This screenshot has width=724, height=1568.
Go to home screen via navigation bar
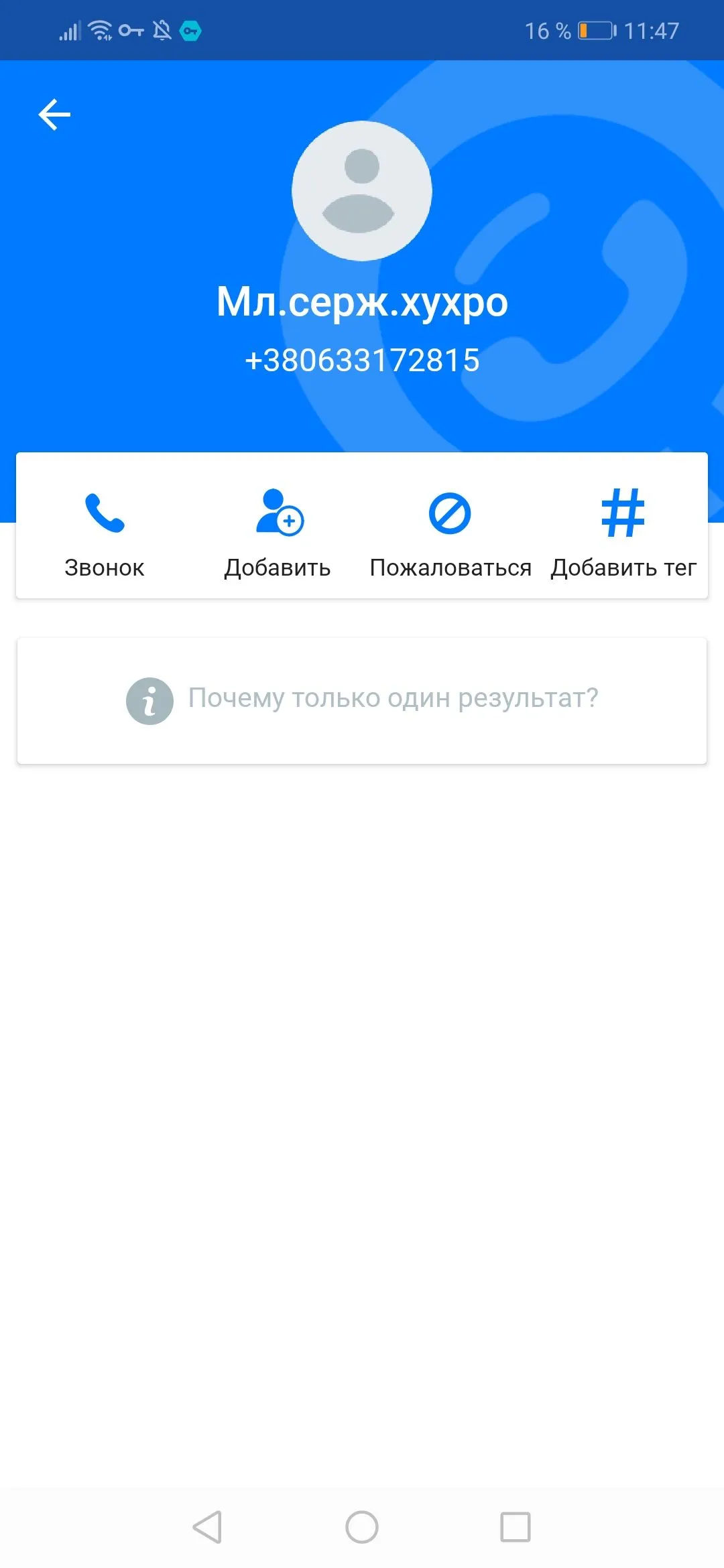tap(362, 1528)
